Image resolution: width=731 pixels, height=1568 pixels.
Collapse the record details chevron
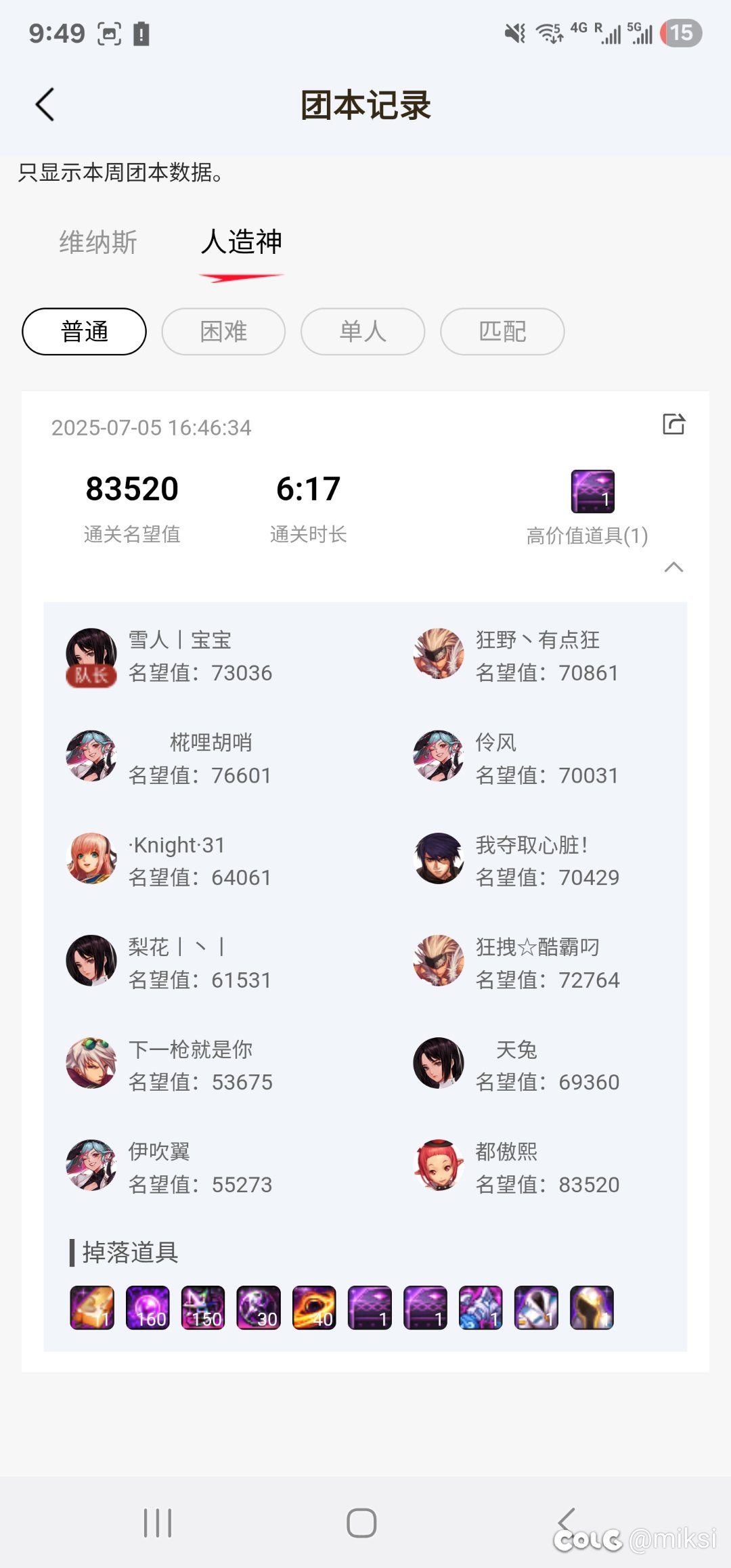673,567
